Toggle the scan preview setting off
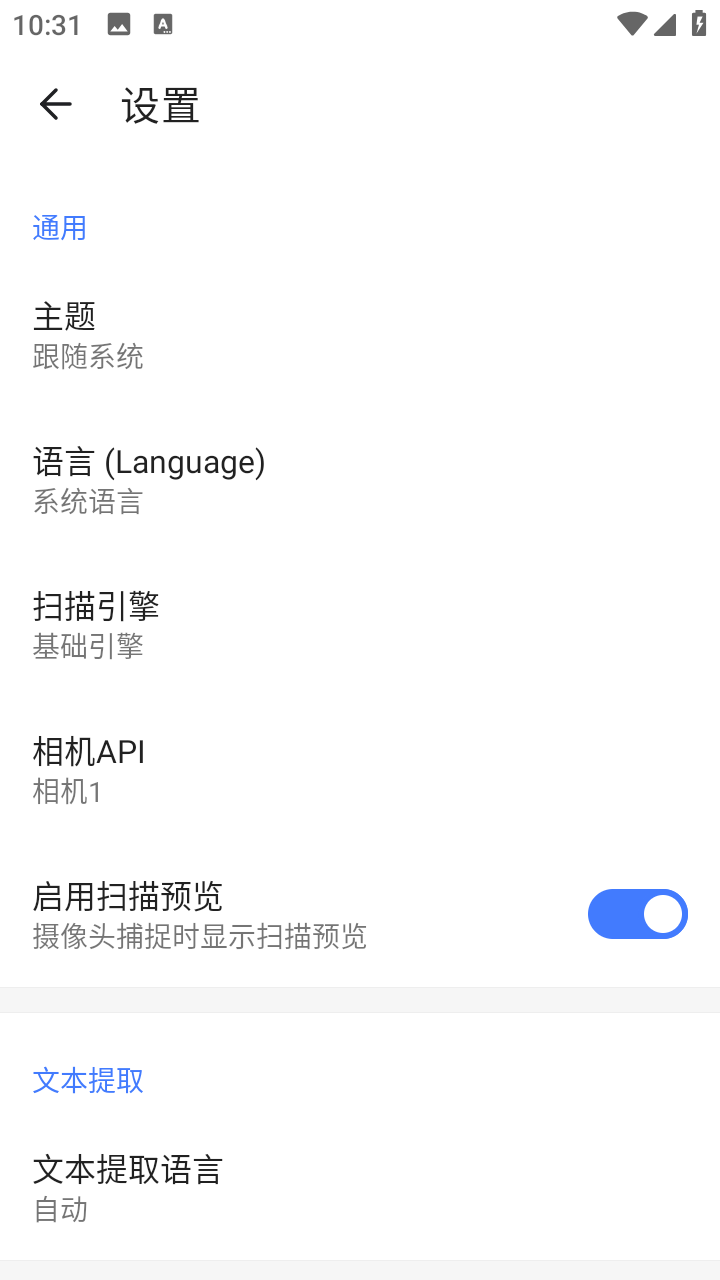720x1280 pixels. [x=638, y=913]
